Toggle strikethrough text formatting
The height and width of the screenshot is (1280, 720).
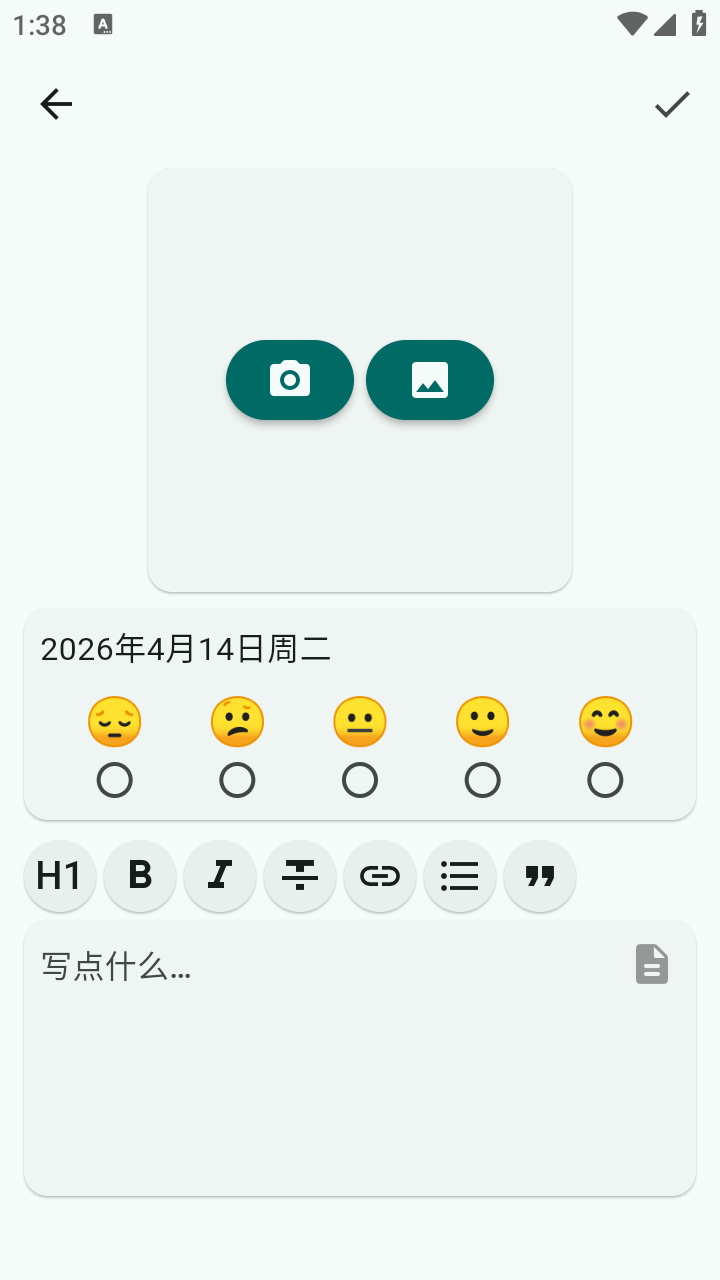click(300, 876)
